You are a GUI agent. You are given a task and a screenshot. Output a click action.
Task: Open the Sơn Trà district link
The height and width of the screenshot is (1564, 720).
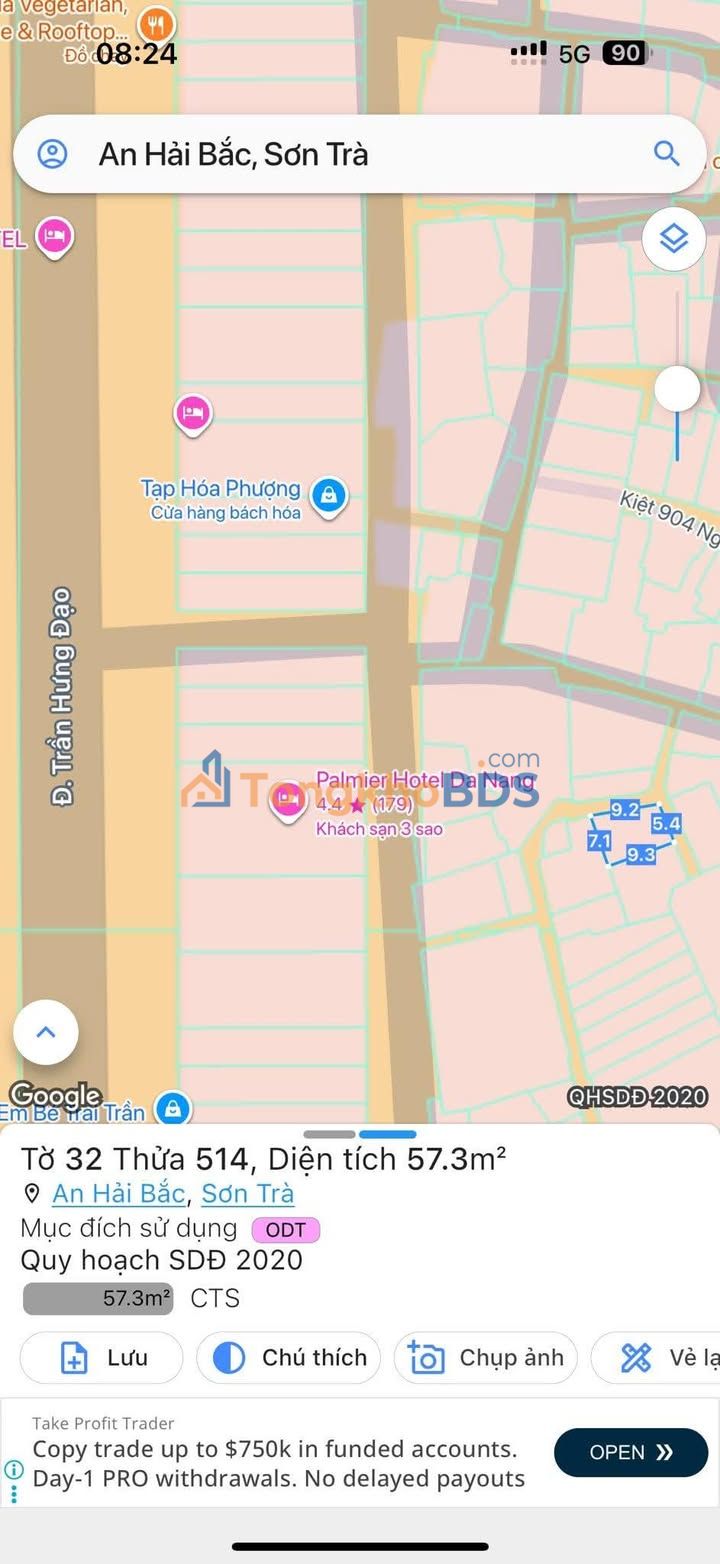point(247,1193)
